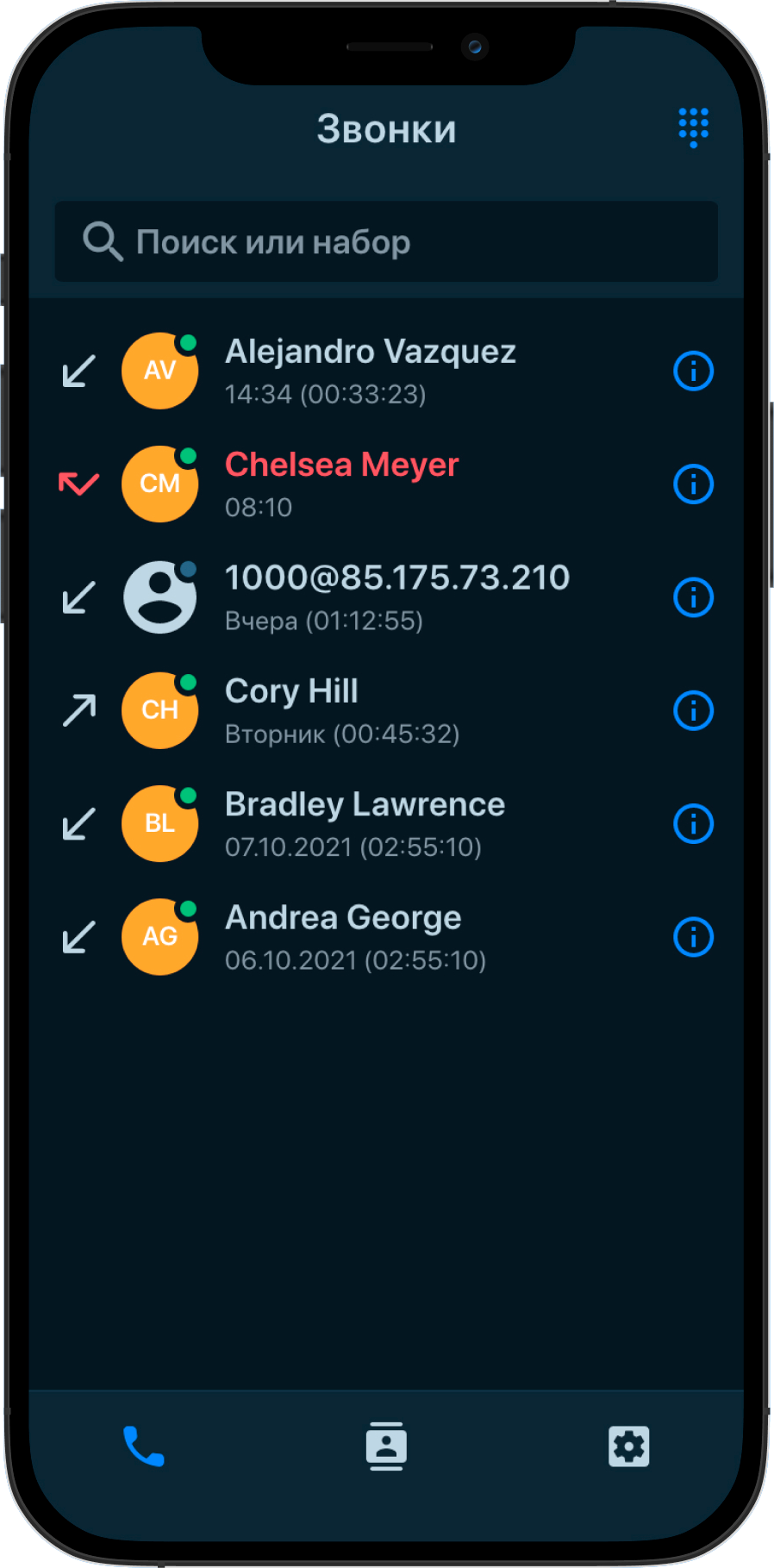This screenshot has width=774, height=1568.
Task: Open call entry 1000@85.175.73.210
Action: tap(396, 597)
